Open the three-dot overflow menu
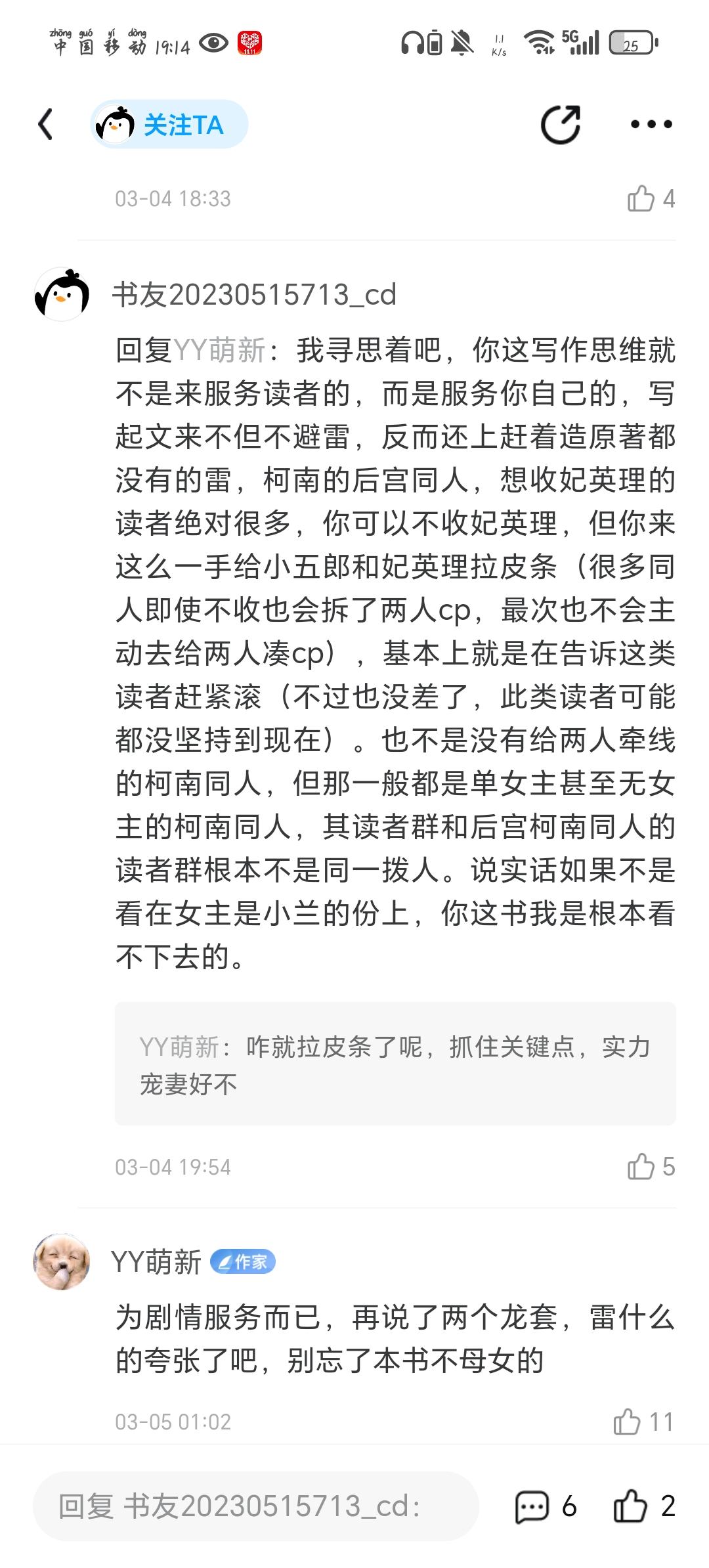 point(651,124)
